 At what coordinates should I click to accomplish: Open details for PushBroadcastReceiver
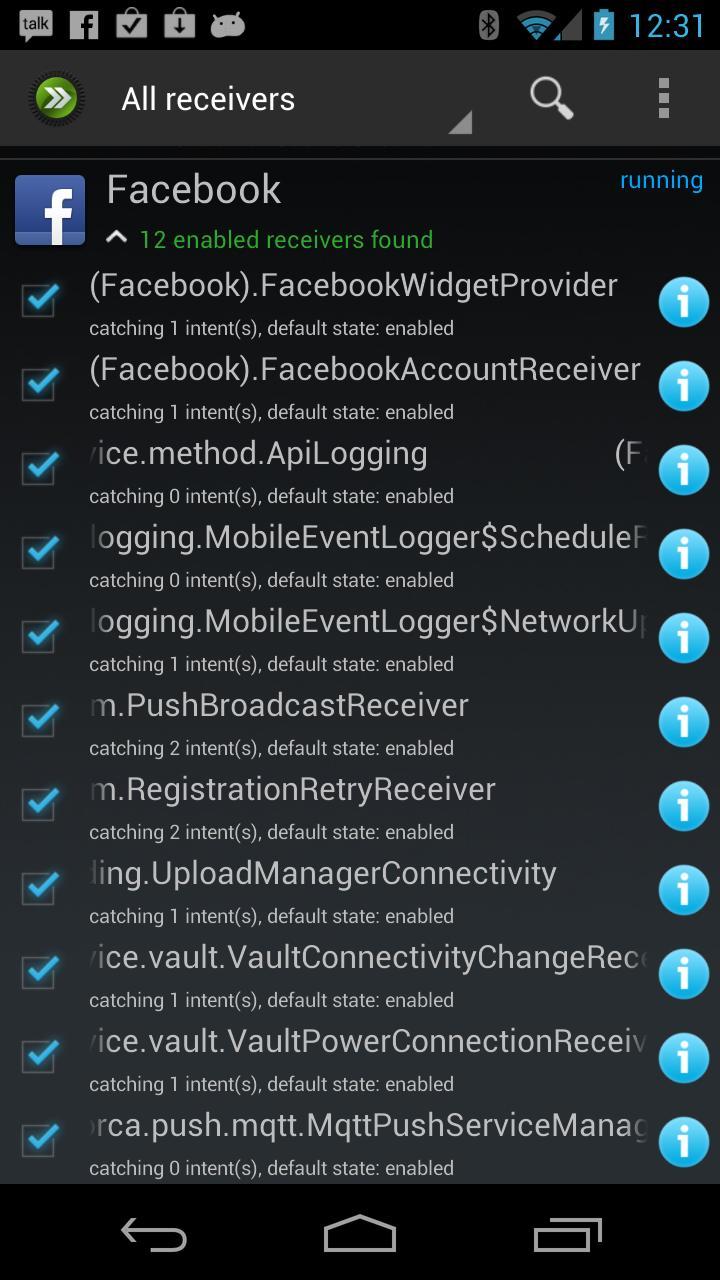coord(684,722)
